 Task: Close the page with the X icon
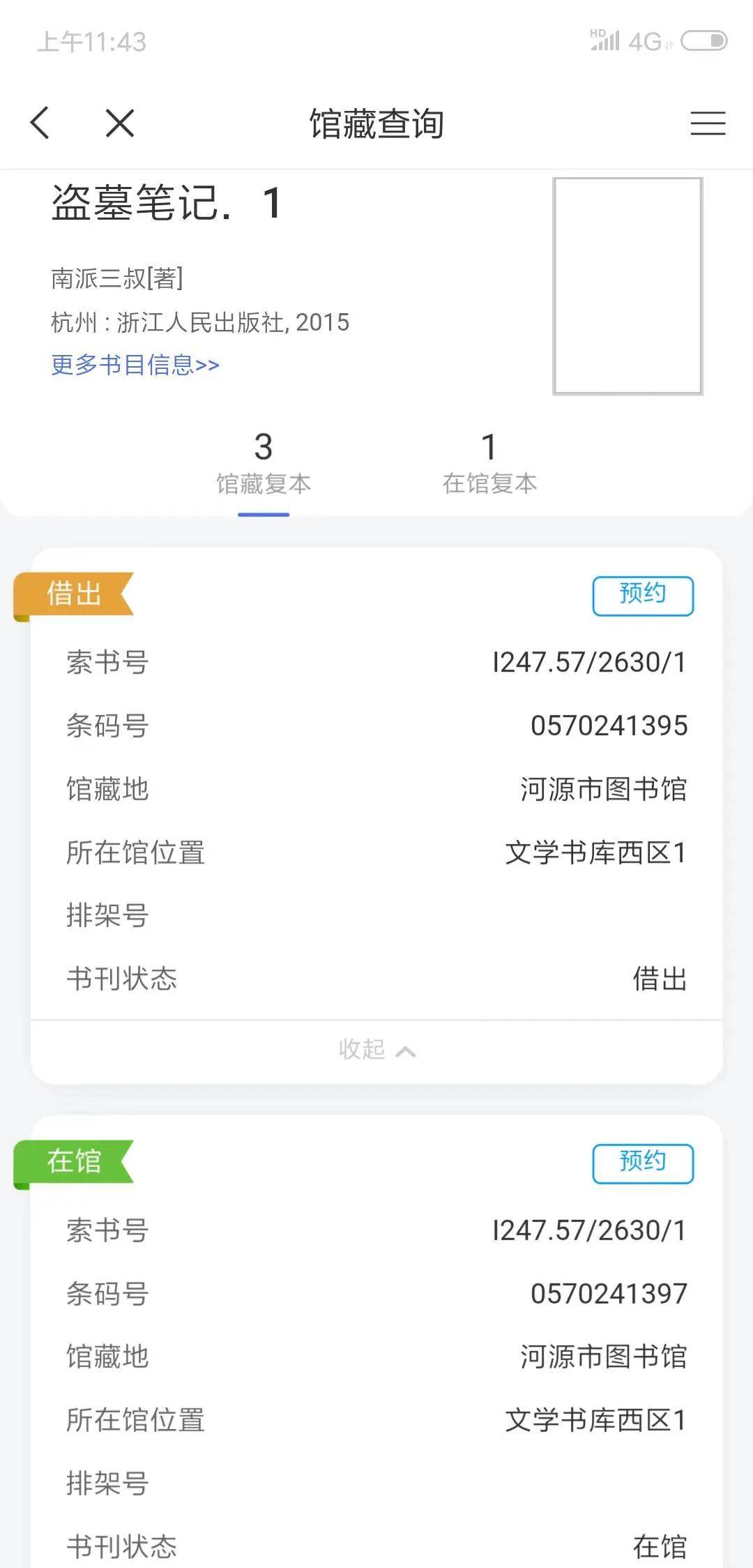pos(120,123)
